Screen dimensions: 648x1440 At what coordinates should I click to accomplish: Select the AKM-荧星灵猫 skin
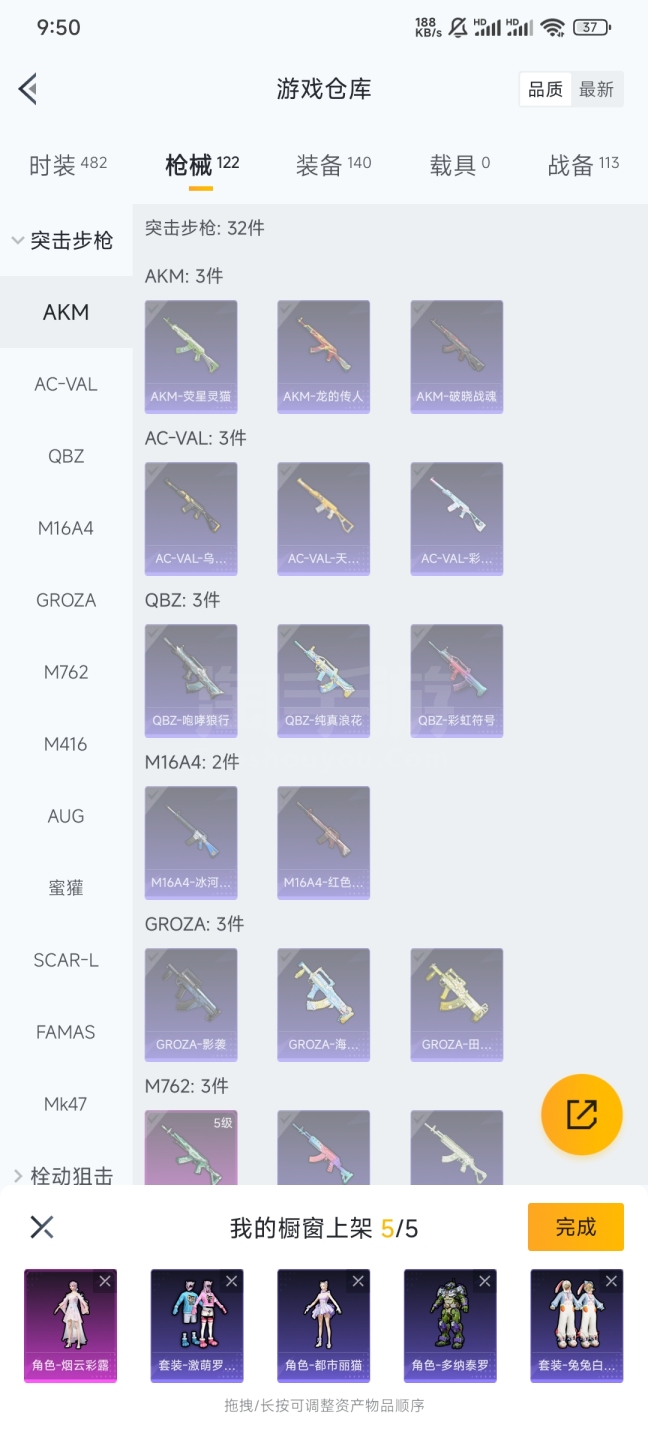[191, 356]
